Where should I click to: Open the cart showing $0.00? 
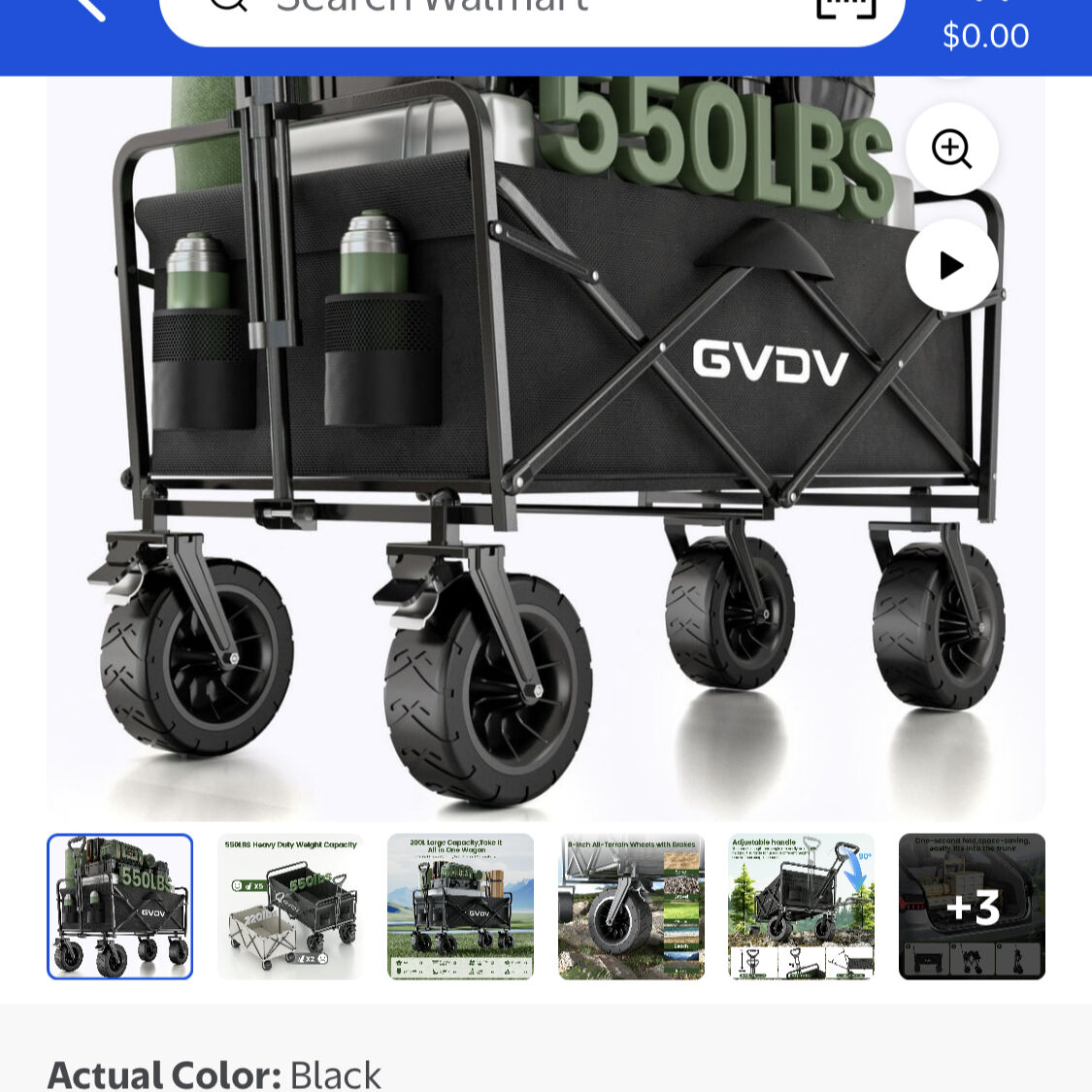[x=985, y=29]
